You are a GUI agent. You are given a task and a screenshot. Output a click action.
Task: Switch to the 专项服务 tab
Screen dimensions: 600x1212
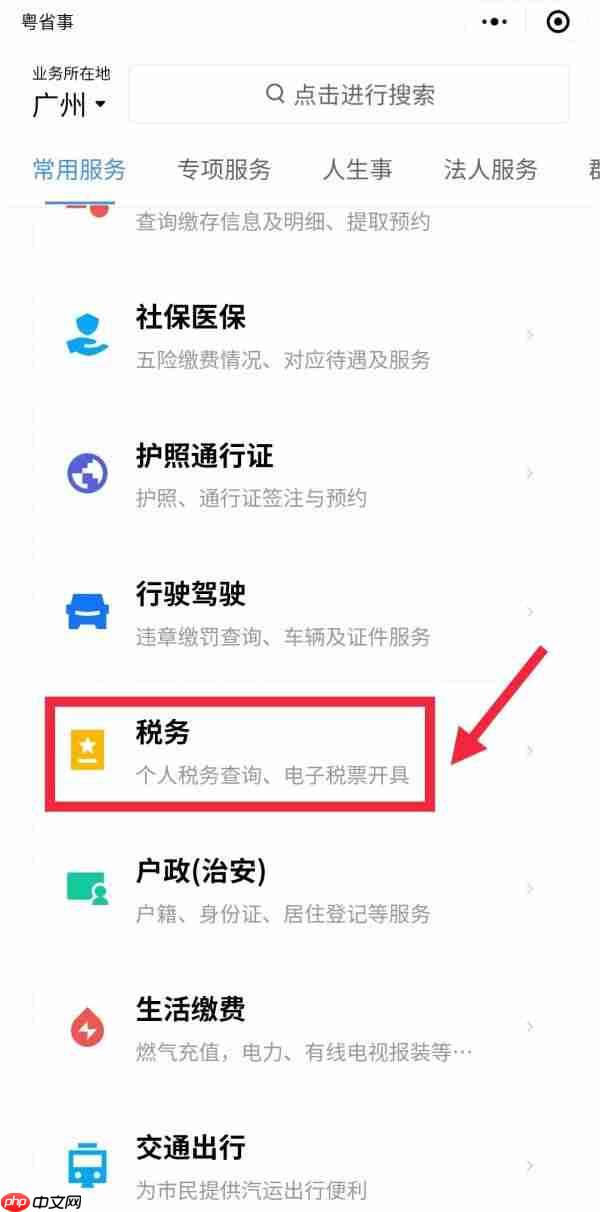(x=224, y=169)
